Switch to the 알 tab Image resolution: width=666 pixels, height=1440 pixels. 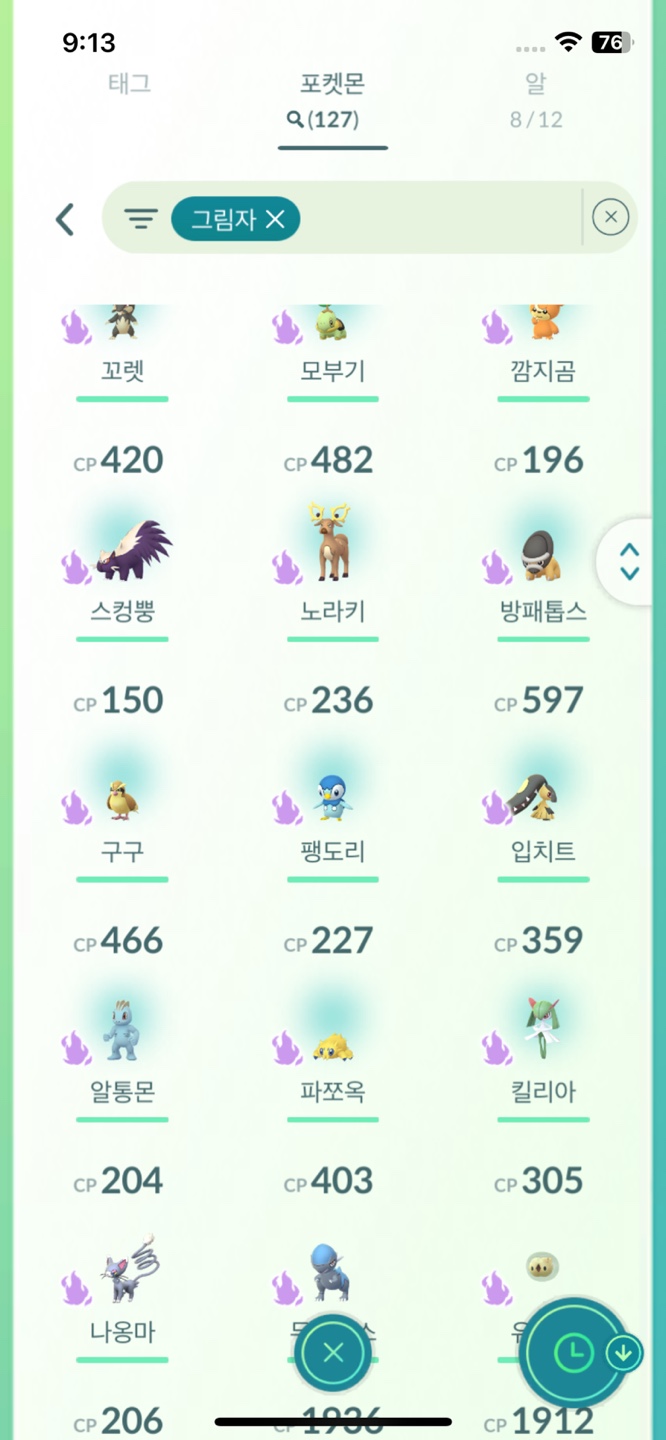[x=536, y=100]
